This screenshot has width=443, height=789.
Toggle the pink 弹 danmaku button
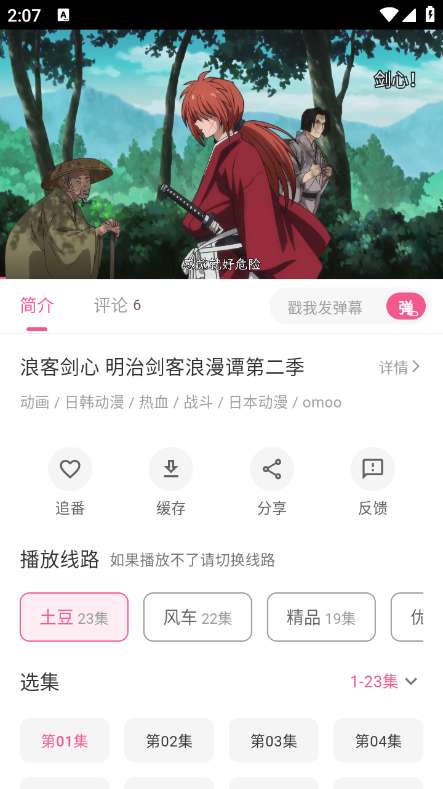click(406, 306)
